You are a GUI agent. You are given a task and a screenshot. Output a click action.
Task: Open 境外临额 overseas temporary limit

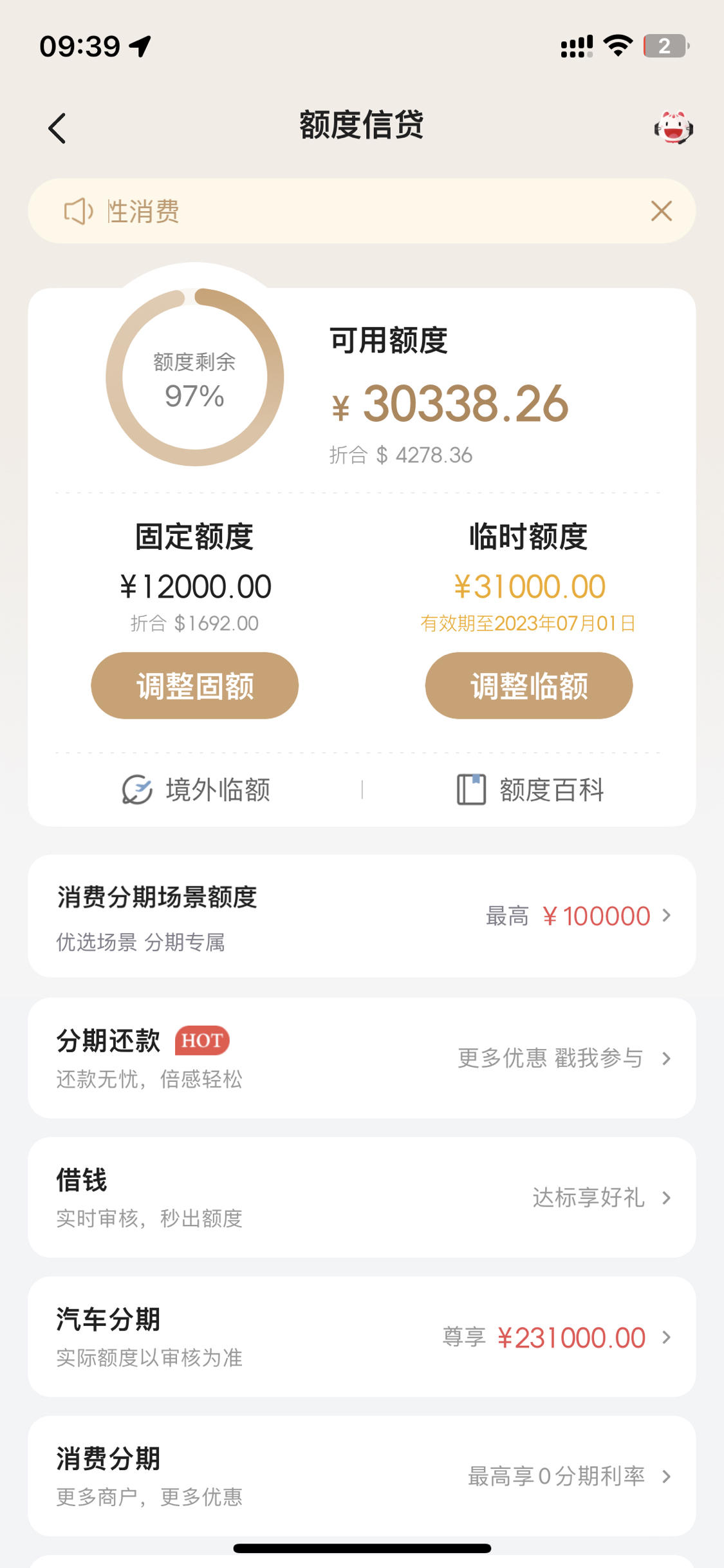pos(196,790)
